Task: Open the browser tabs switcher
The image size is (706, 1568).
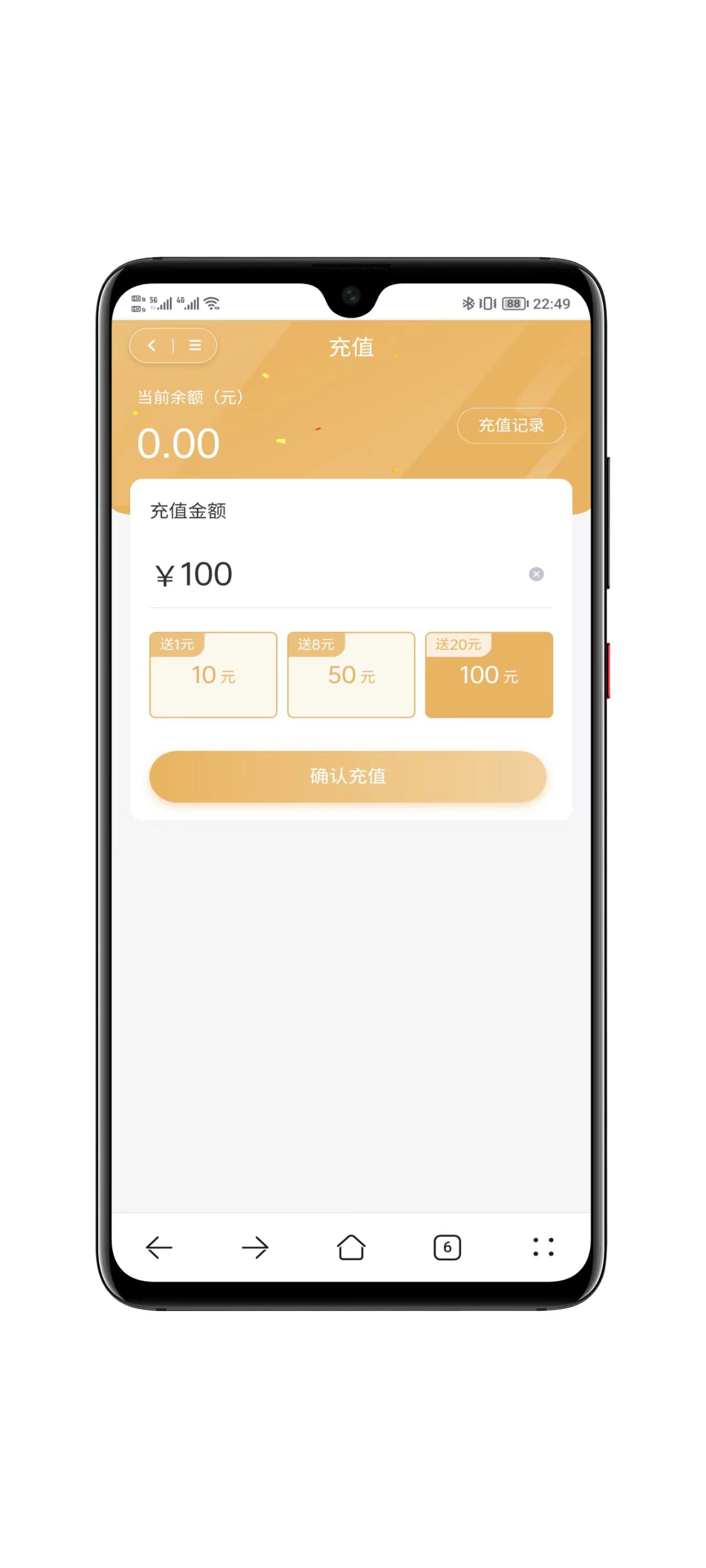Action: 447,1247
